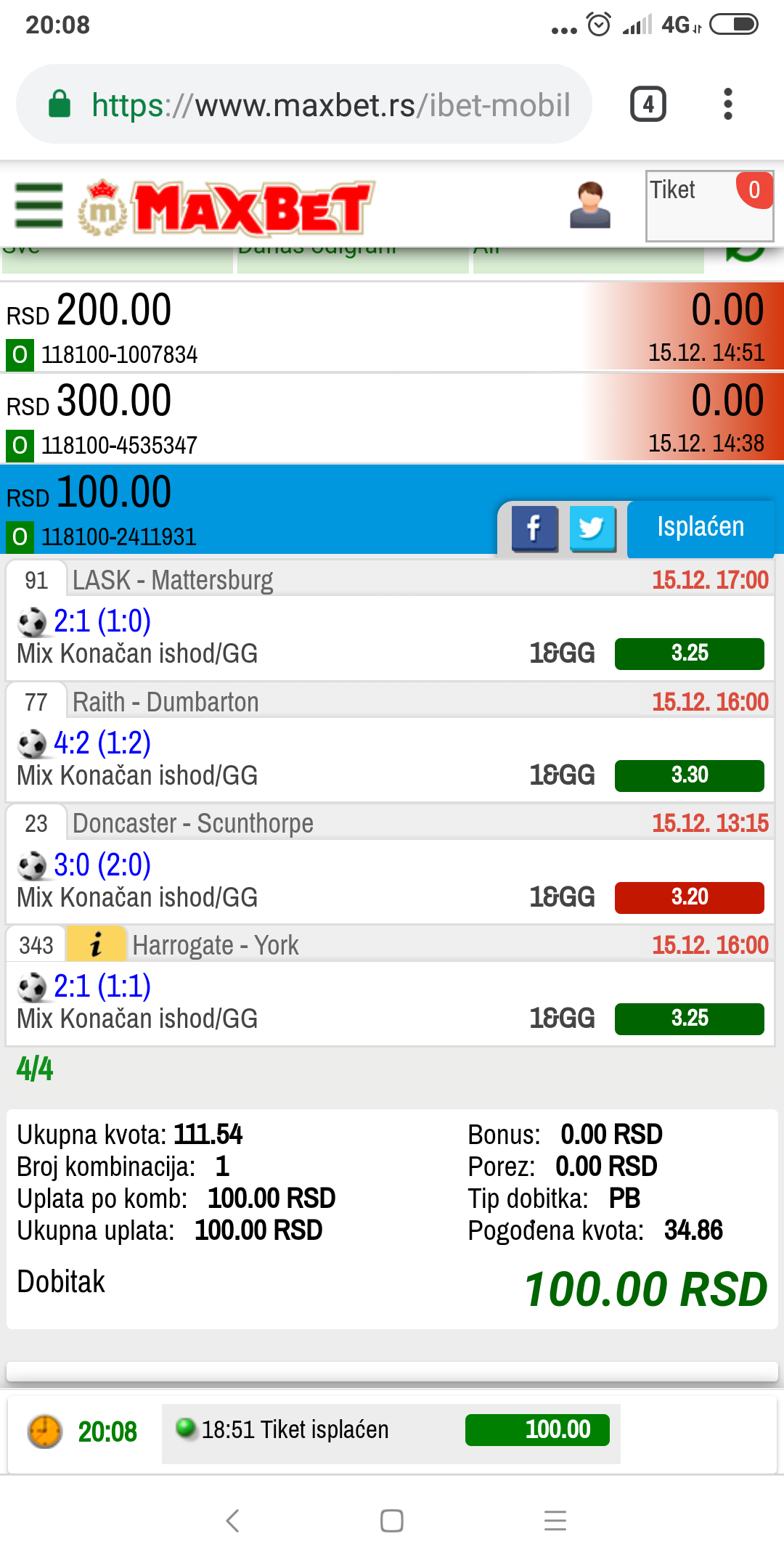
Task: Collapse ticket 118100-2411931
Action: point(247,510)
